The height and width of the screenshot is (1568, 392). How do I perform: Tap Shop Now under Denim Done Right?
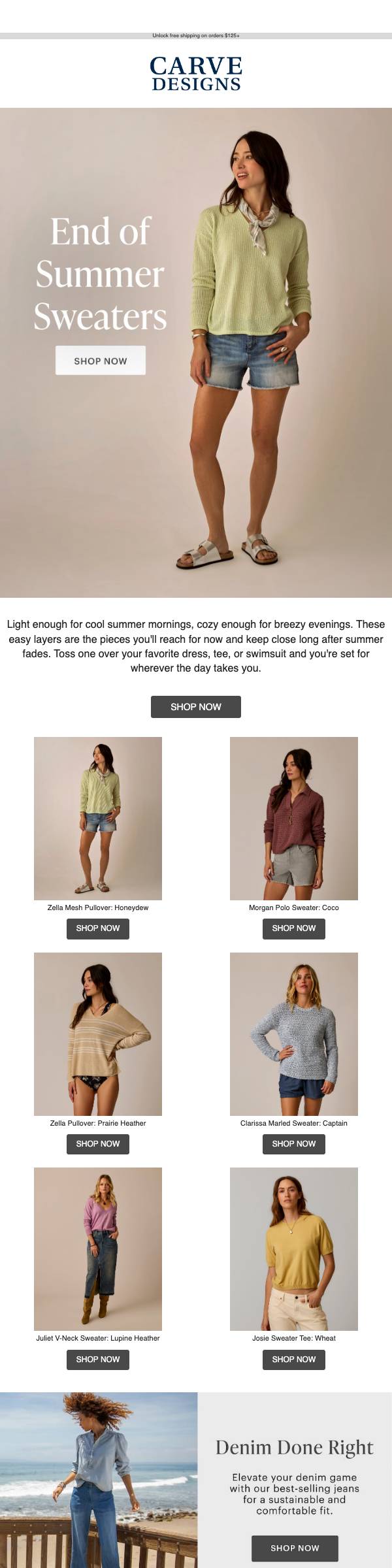295,1548
